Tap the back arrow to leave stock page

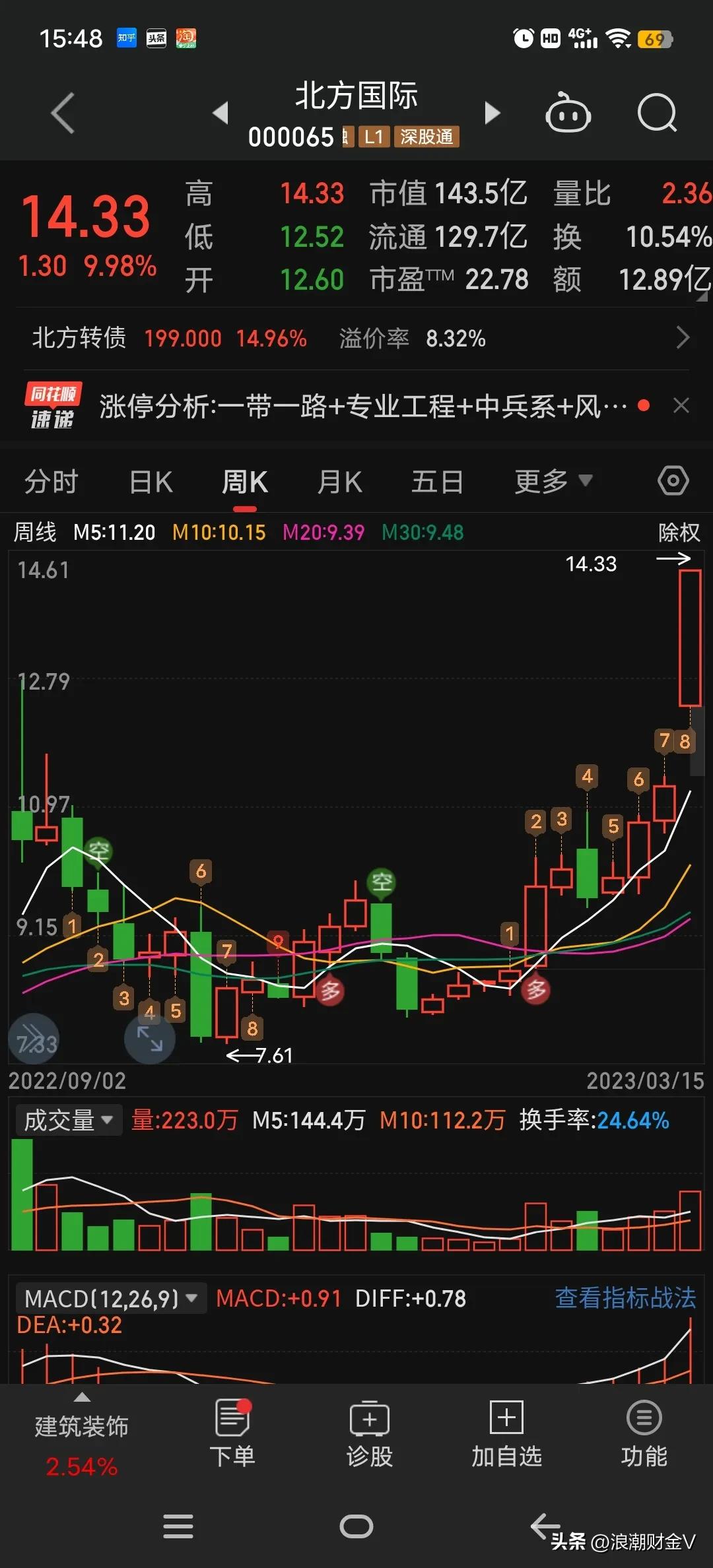point(63,112)
